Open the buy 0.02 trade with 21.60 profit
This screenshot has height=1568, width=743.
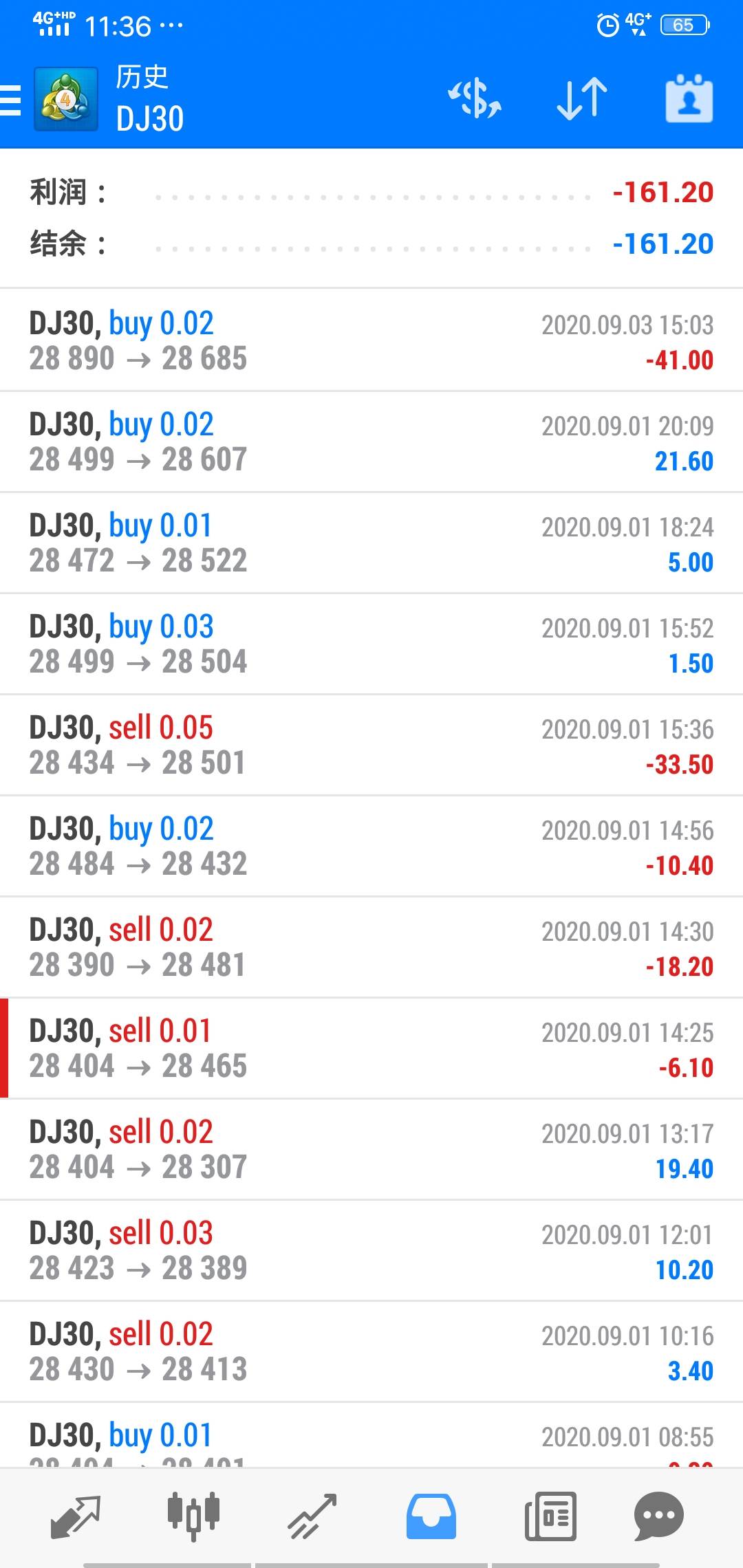point(371,442)
